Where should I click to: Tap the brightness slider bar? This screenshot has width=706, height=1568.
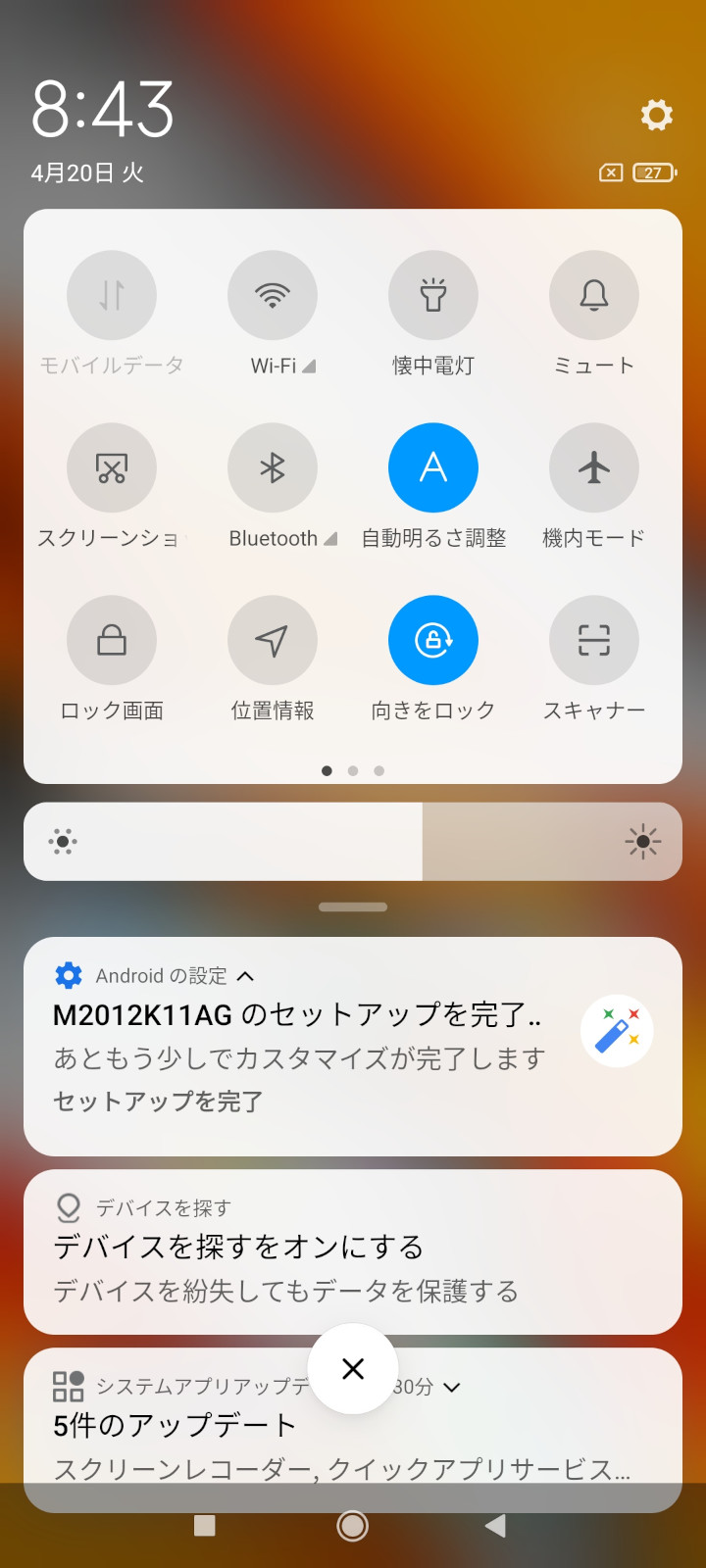[x=353, y=842]
